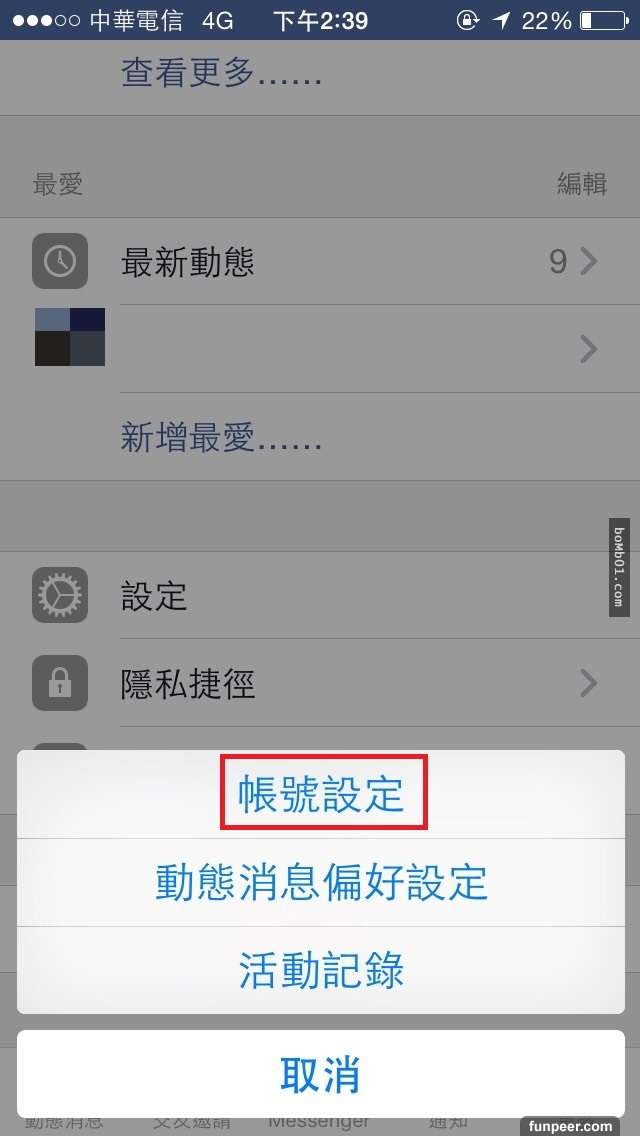Select 帳號設定 in the action sheet
Screen dimensions: 640x1136
(x=321, y=794)
